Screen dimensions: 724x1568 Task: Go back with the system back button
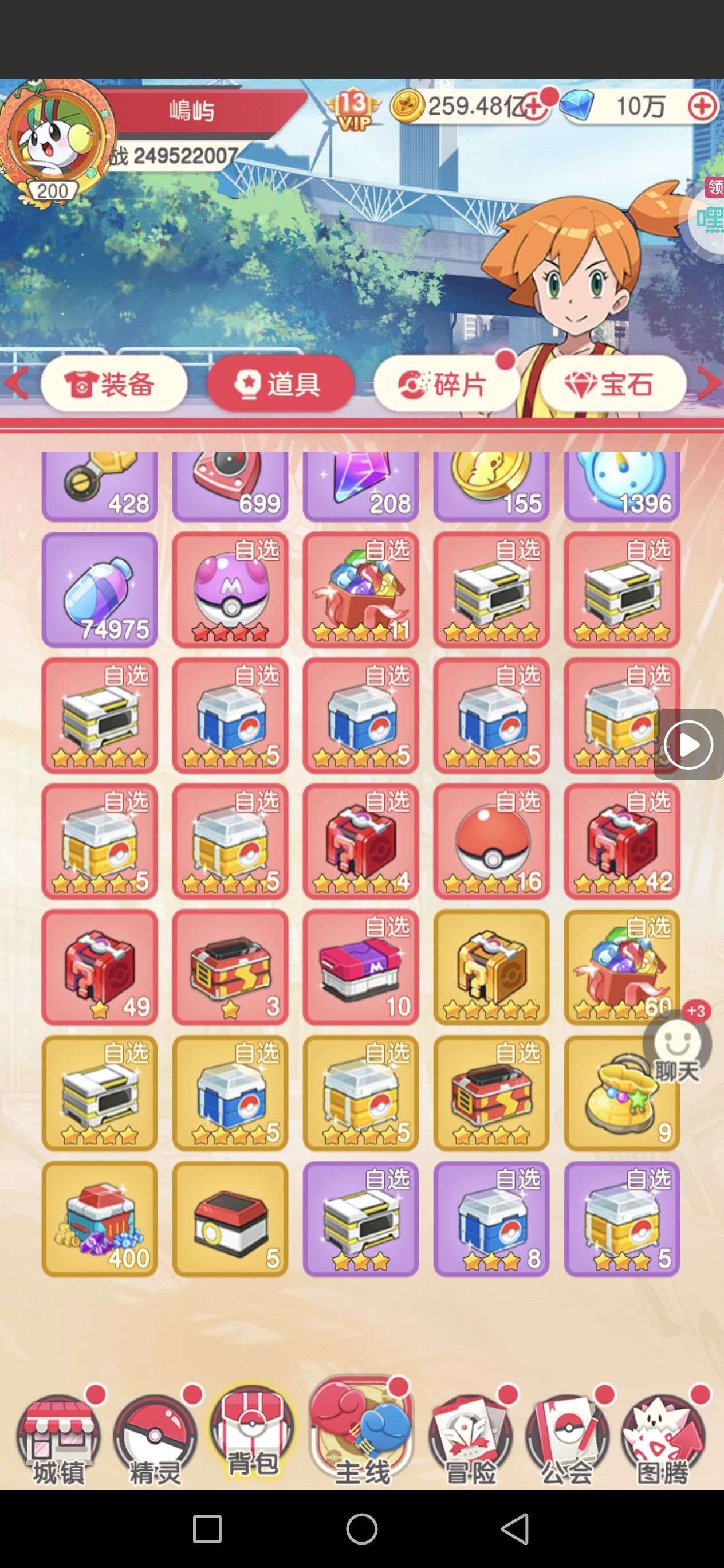516,1528
